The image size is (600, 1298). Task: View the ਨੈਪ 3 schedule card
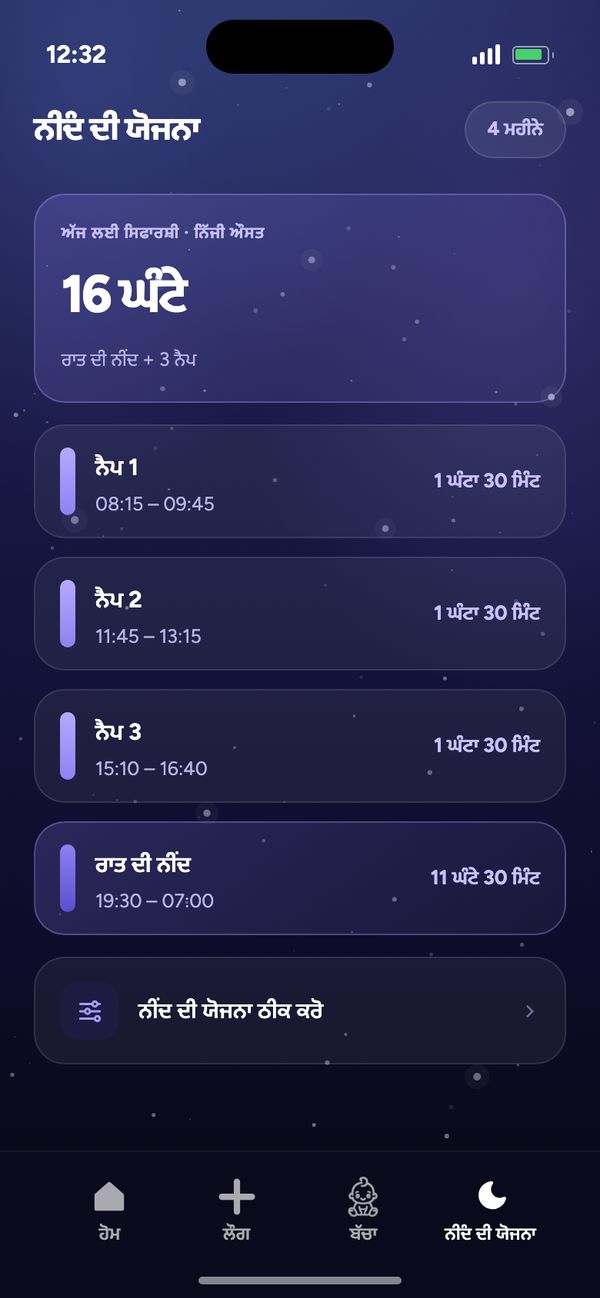300,745
